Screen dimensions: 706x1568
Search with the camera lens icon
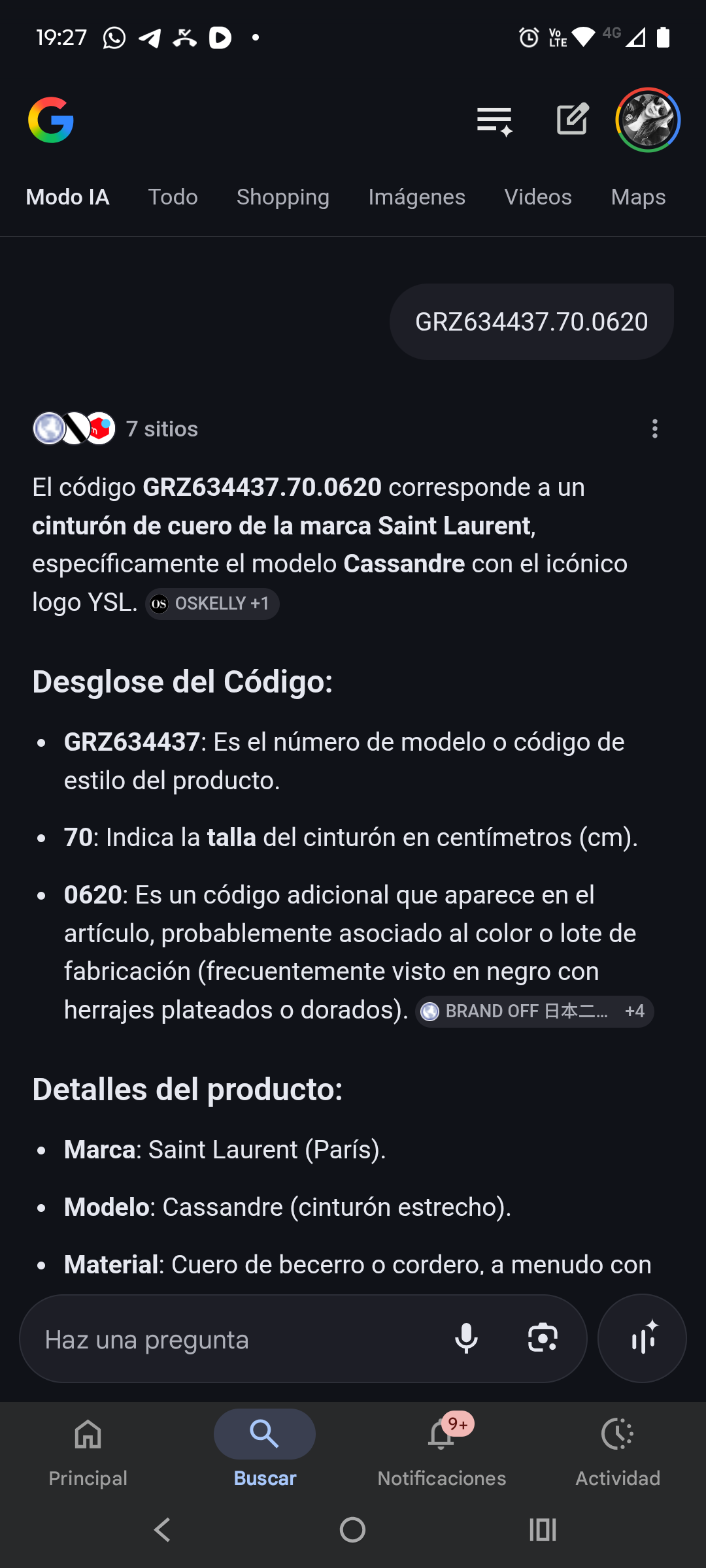pos(543,1339)
